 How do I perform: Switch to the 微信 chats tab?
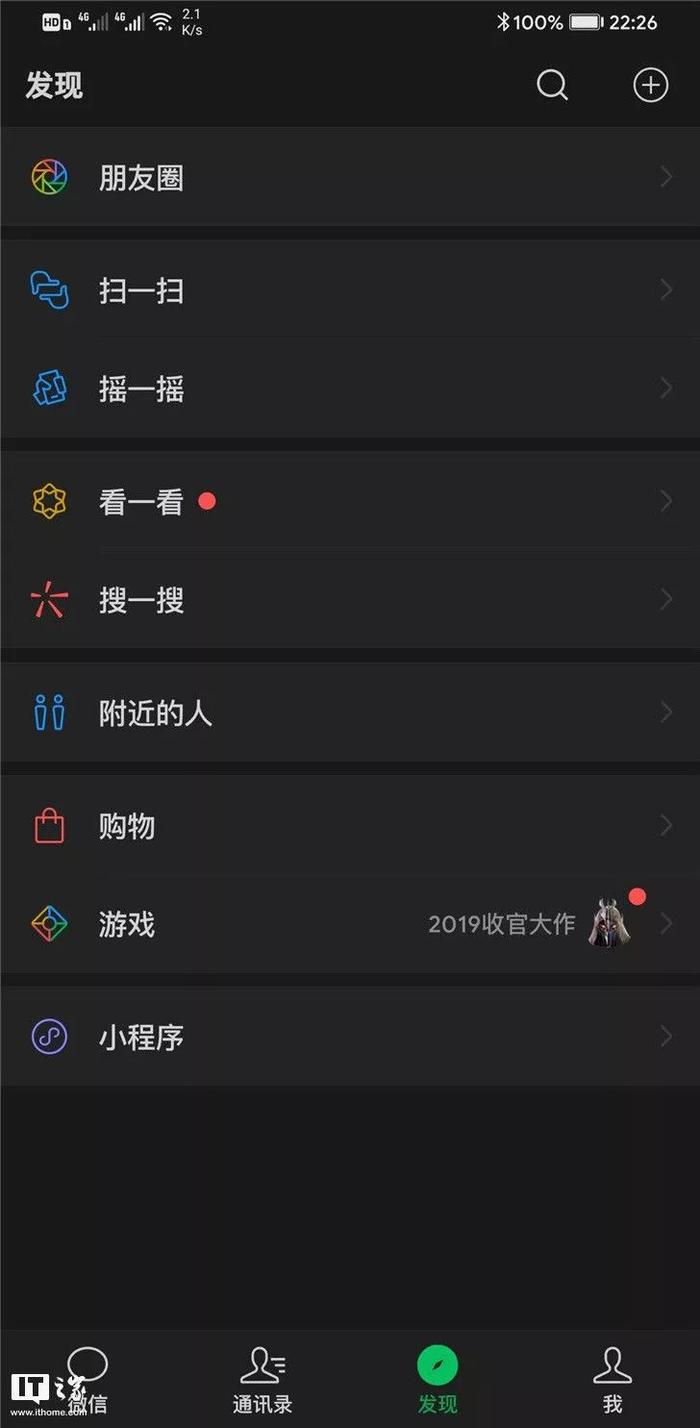87,1379
